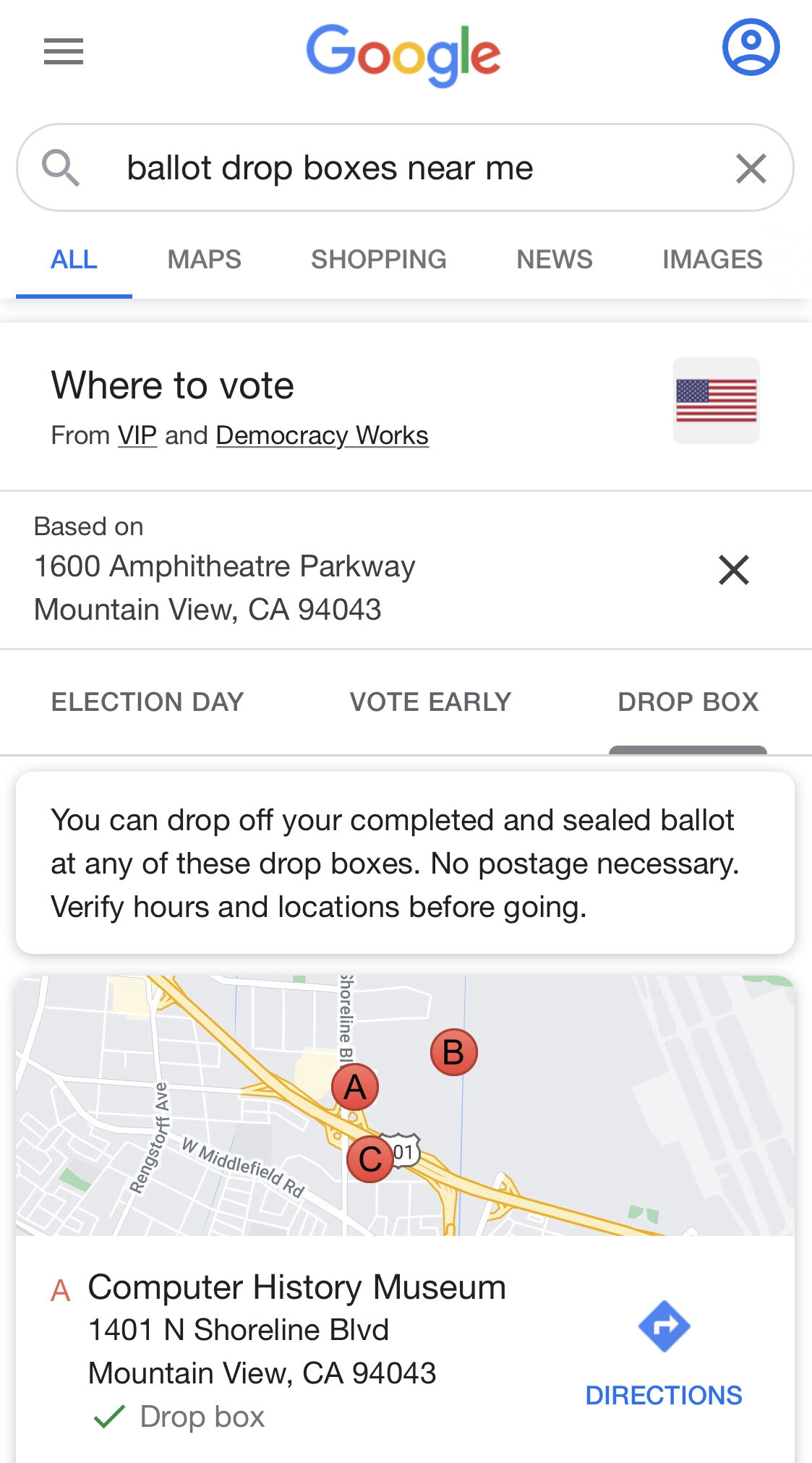Select map marker A on the map
812x1463 pixels.
pos(356,1086)
